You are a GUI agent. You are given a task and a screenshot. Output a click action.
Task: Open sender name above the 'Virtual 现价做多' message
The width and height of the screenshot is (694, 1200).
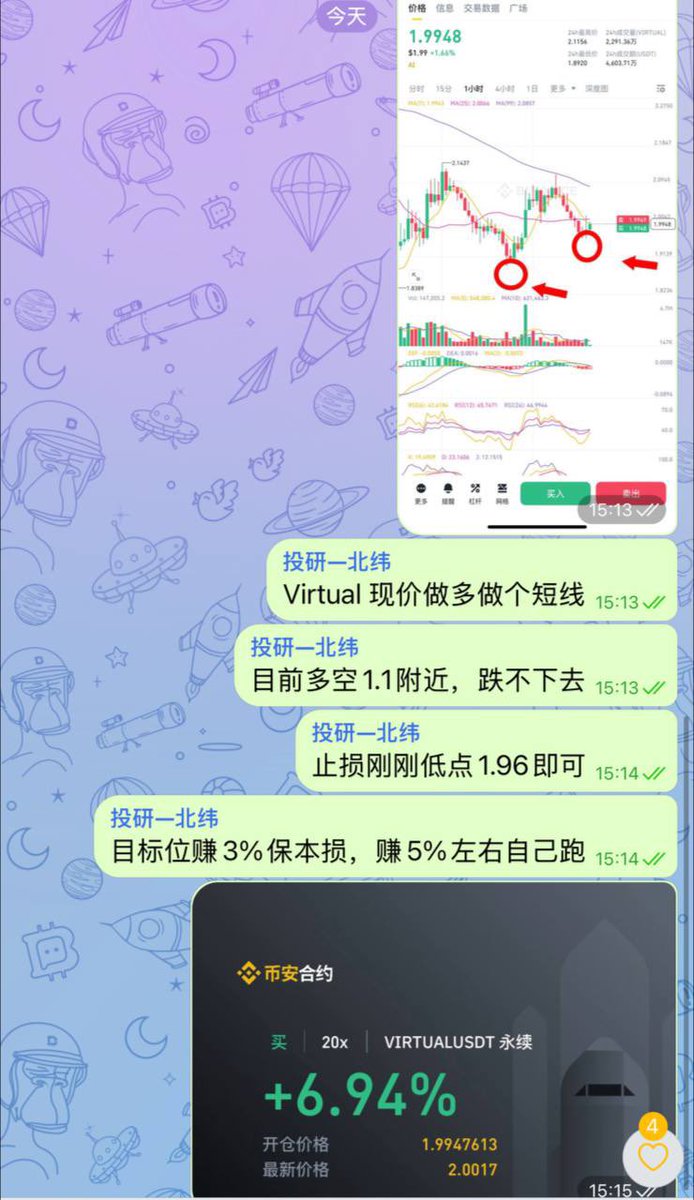(x=337, y=561)
